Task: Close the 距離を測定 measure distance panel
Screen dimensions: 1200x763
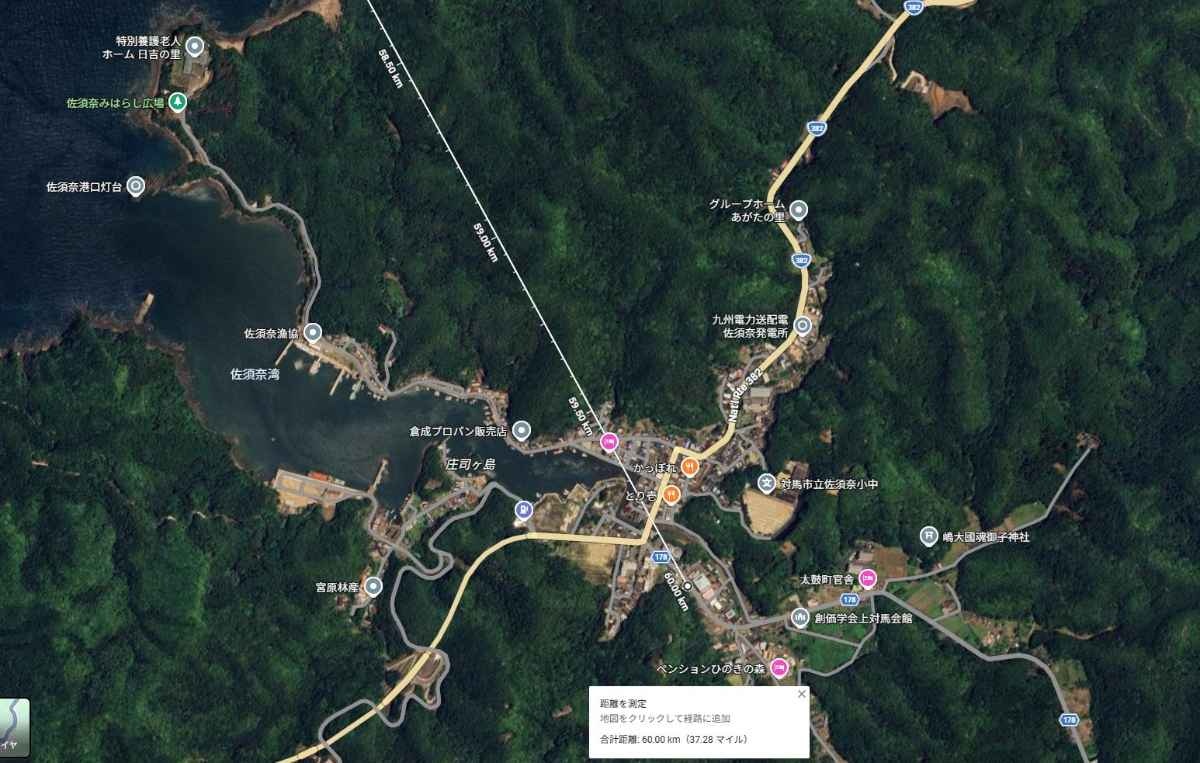Action: coord(800,693)
